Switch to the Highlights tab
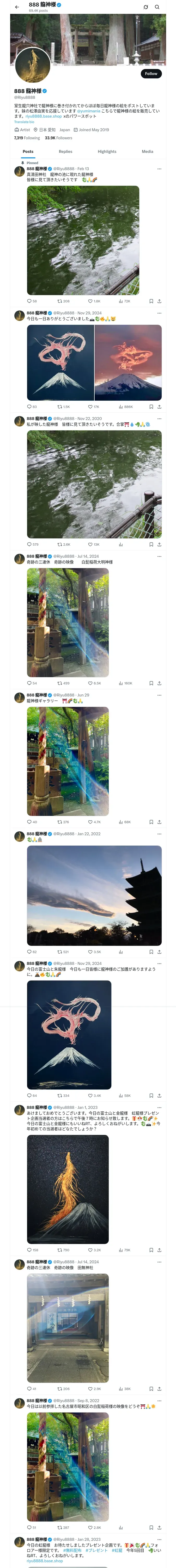Viewport: 176px width, 1568px height. click(x=107, y=152)
